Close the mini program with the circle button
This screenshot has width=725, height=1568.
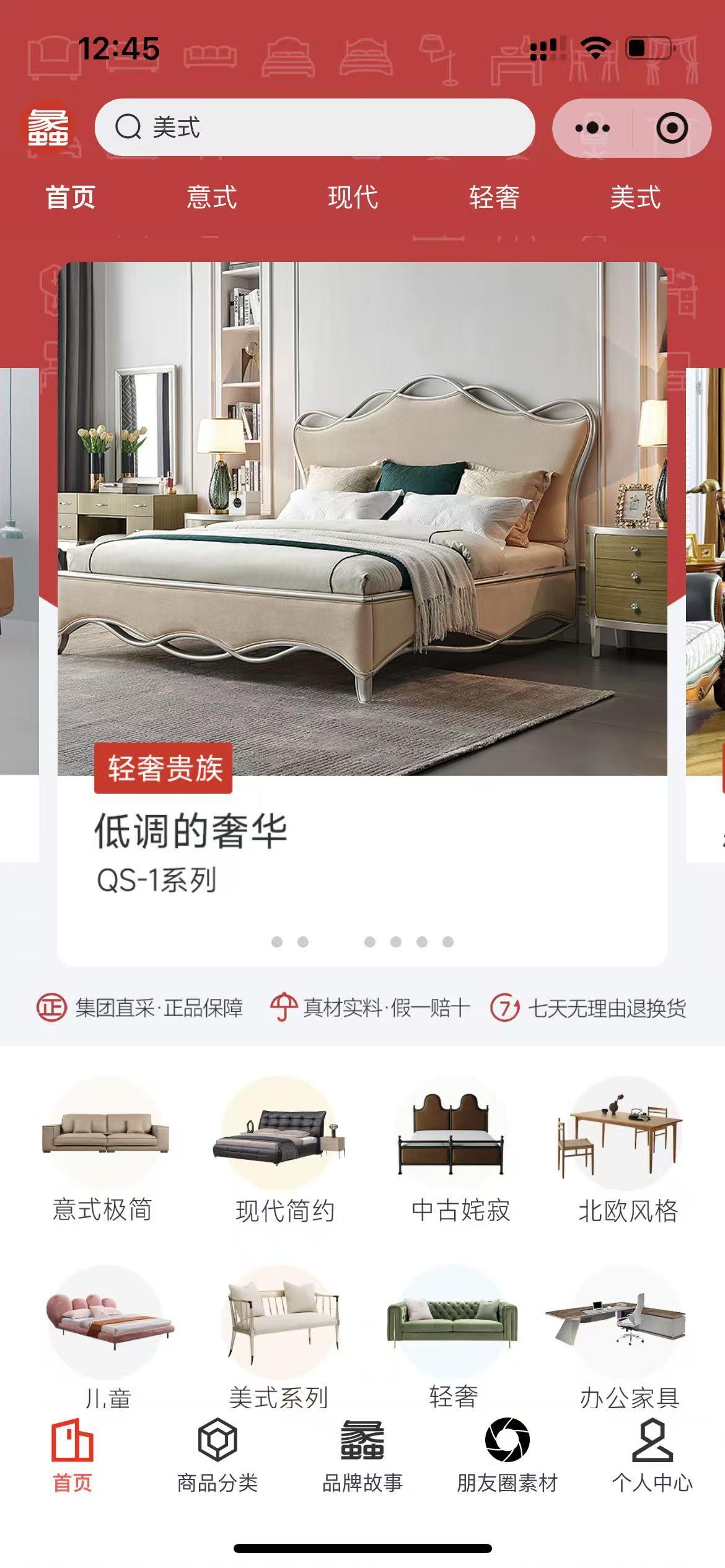(672, 128)
